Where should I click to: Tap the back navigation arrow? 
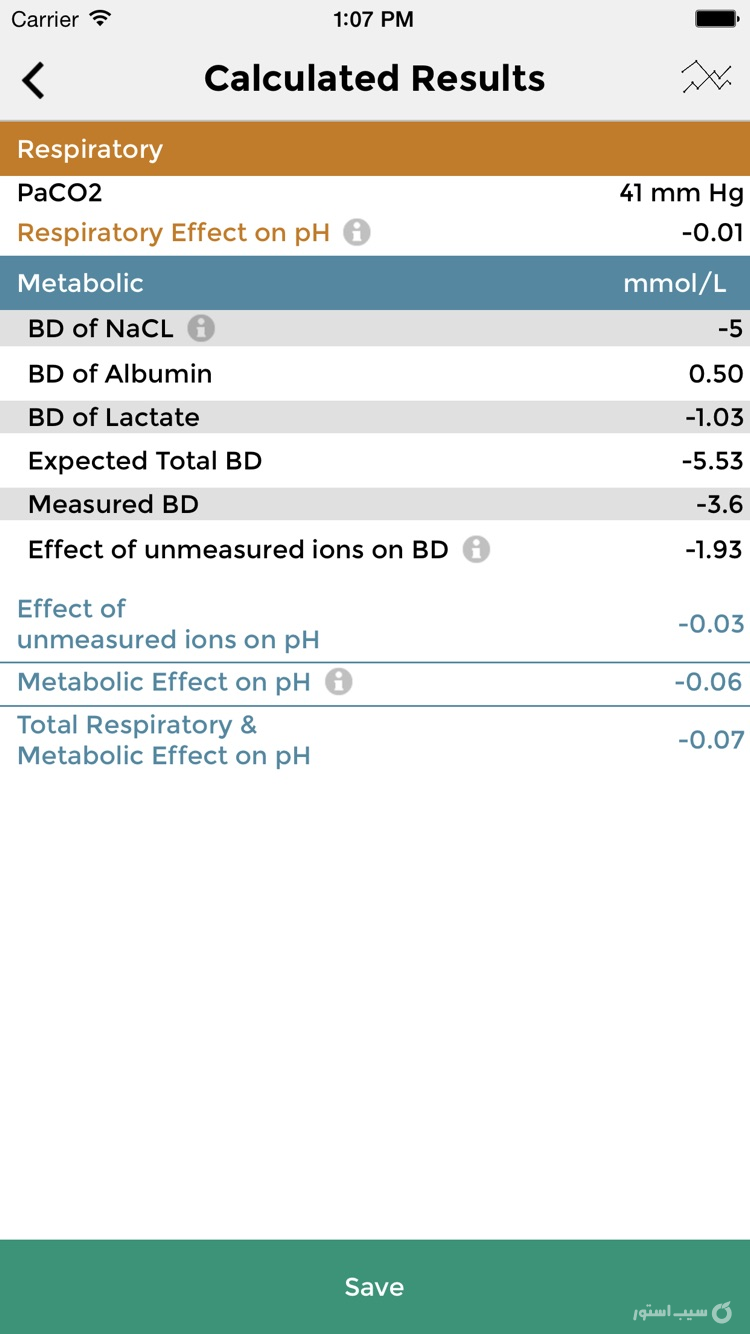(x=33, y=79)
